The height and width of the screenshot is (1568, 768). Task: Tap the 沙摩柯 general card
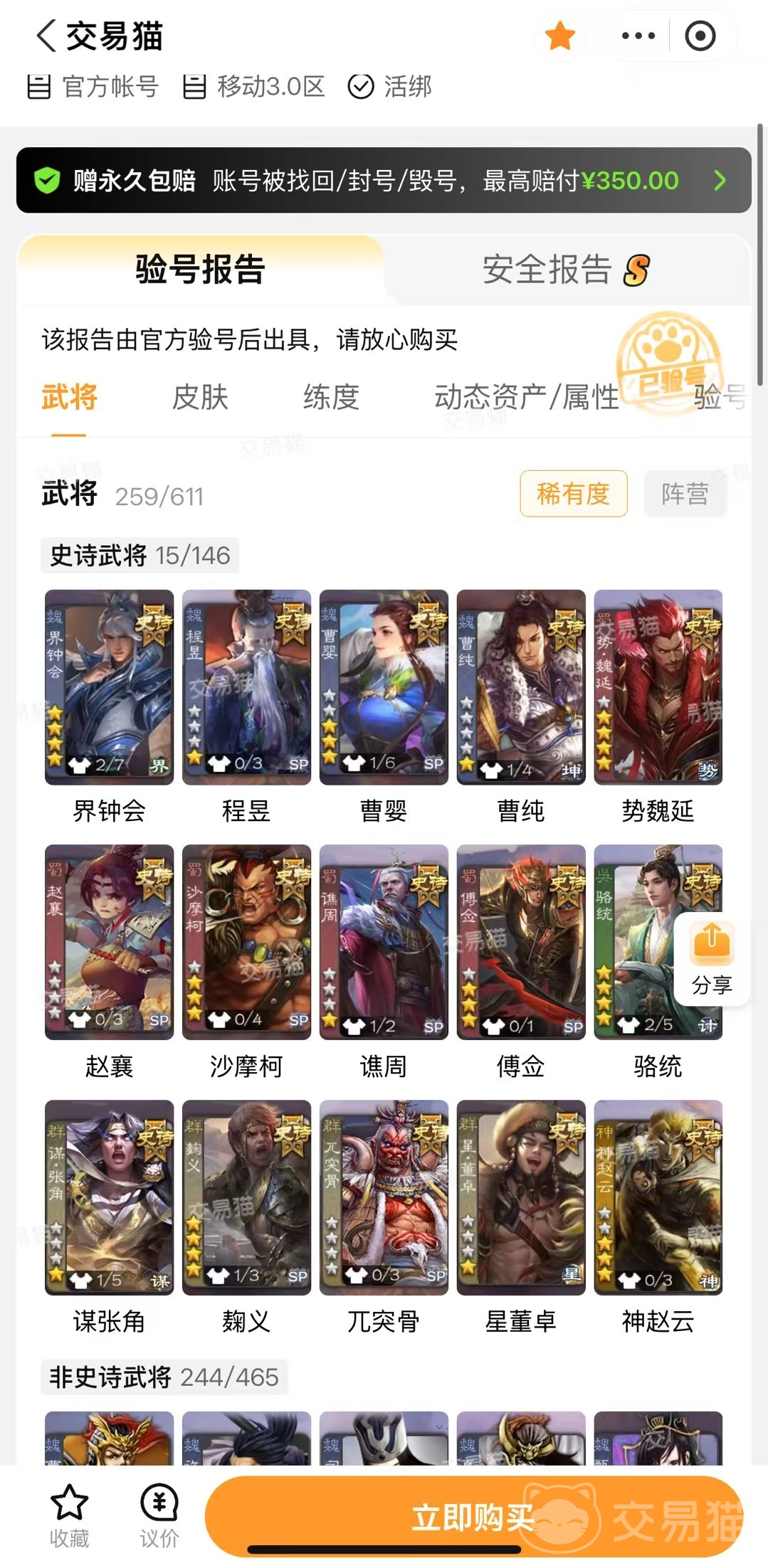[x=246, y=942]
